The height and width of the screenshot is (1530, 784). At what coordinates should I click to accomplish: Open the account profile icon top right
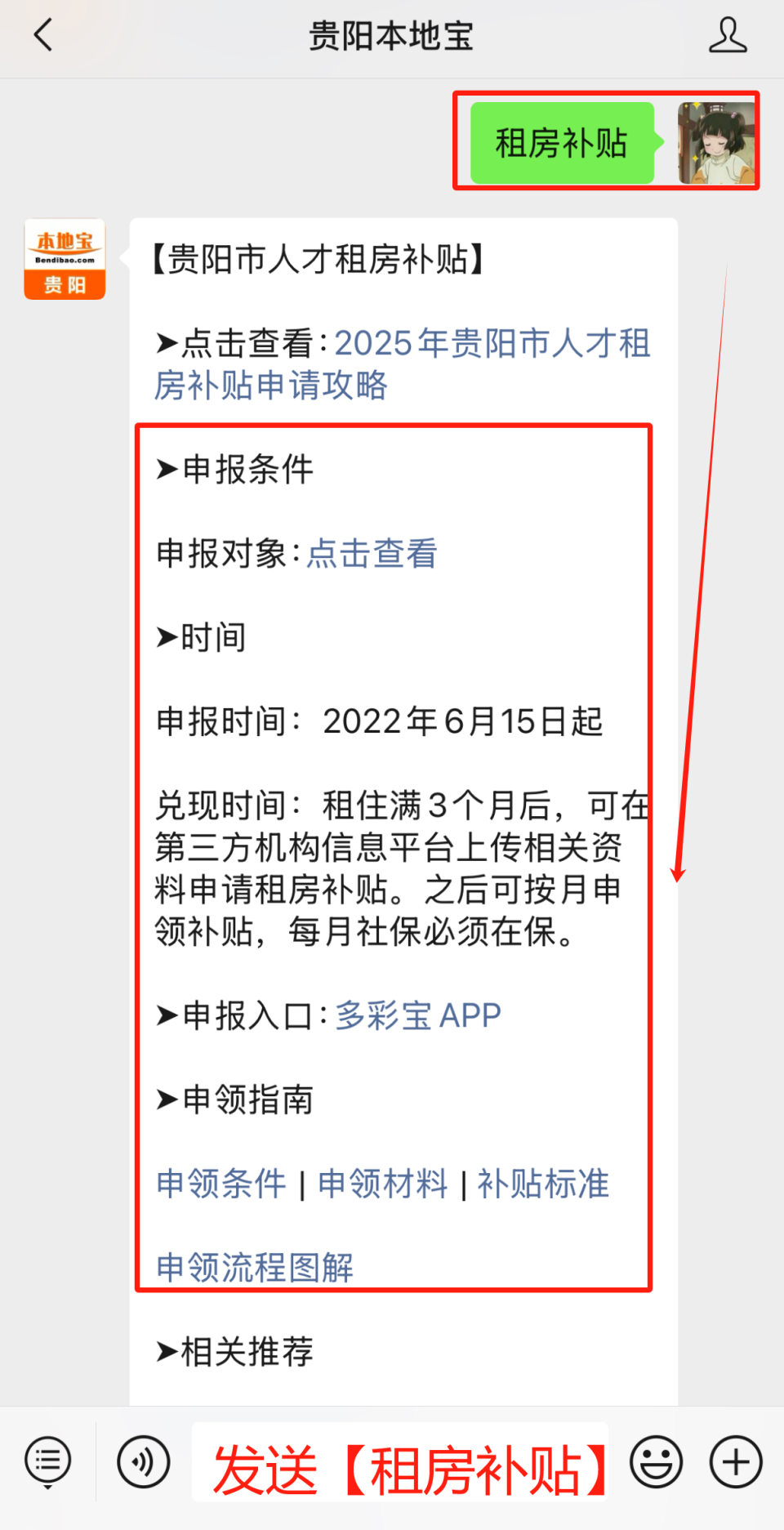[728, 36]
